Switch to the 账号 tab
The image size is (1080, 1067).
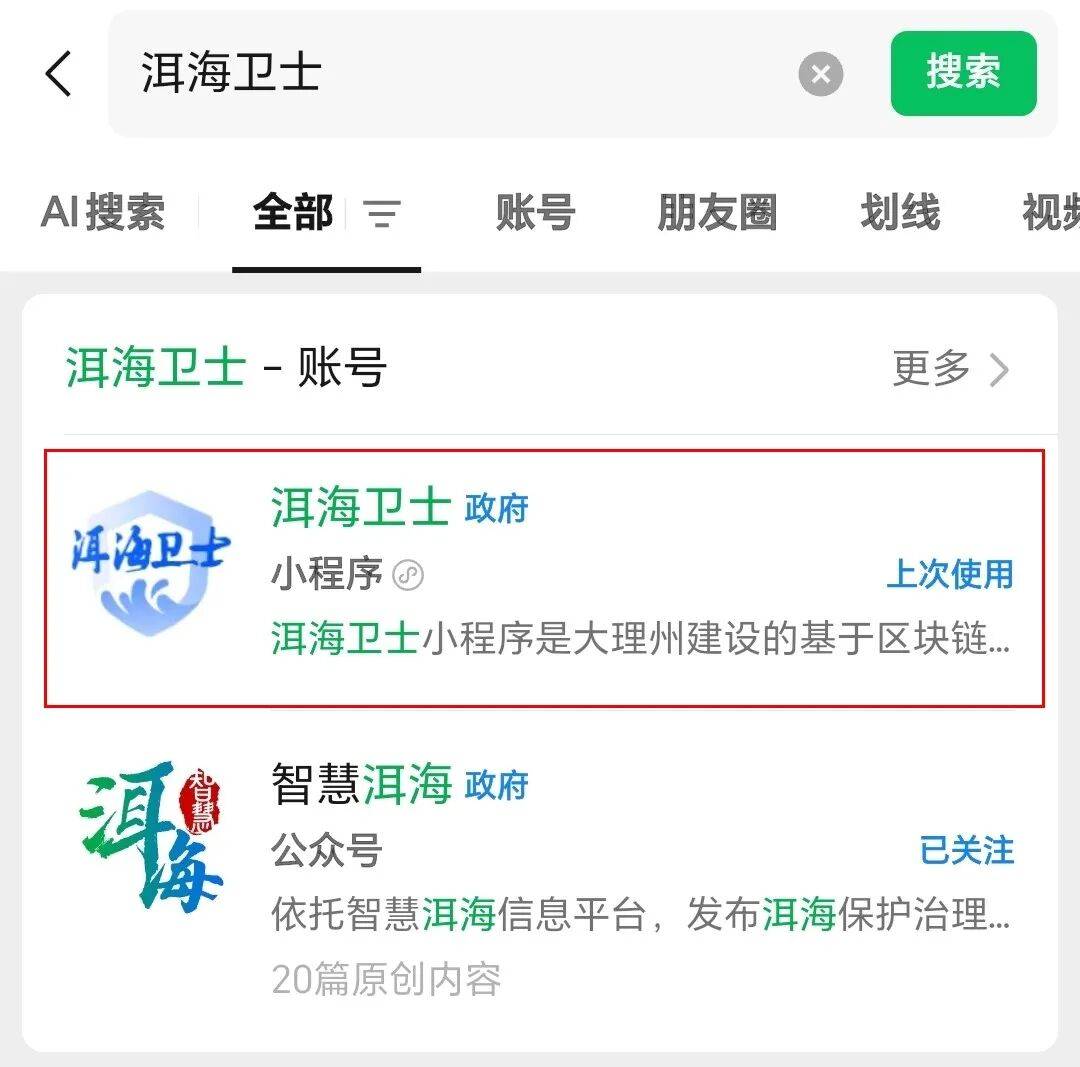coord(535,213)
